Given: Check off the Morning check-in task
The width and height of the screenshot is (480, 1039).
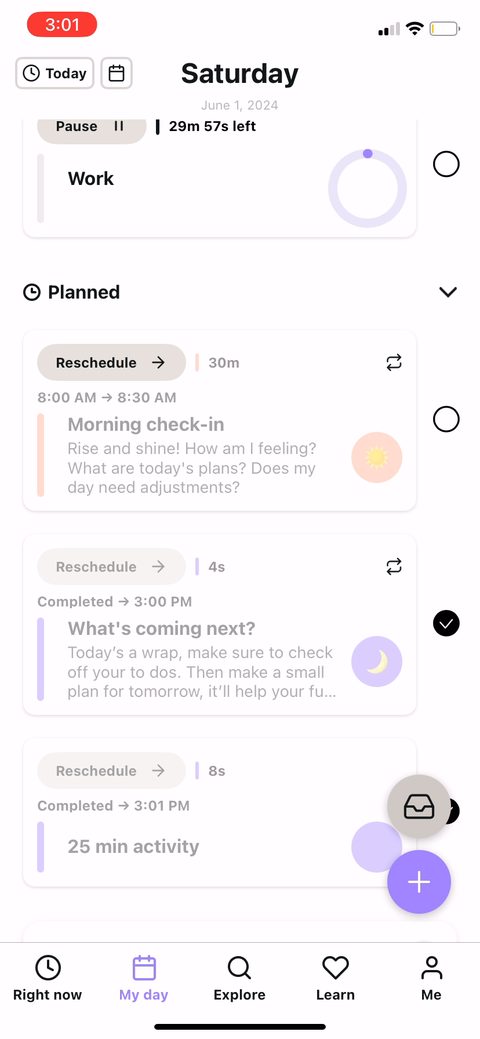Looking at the screenshot, I should (446, 419).
